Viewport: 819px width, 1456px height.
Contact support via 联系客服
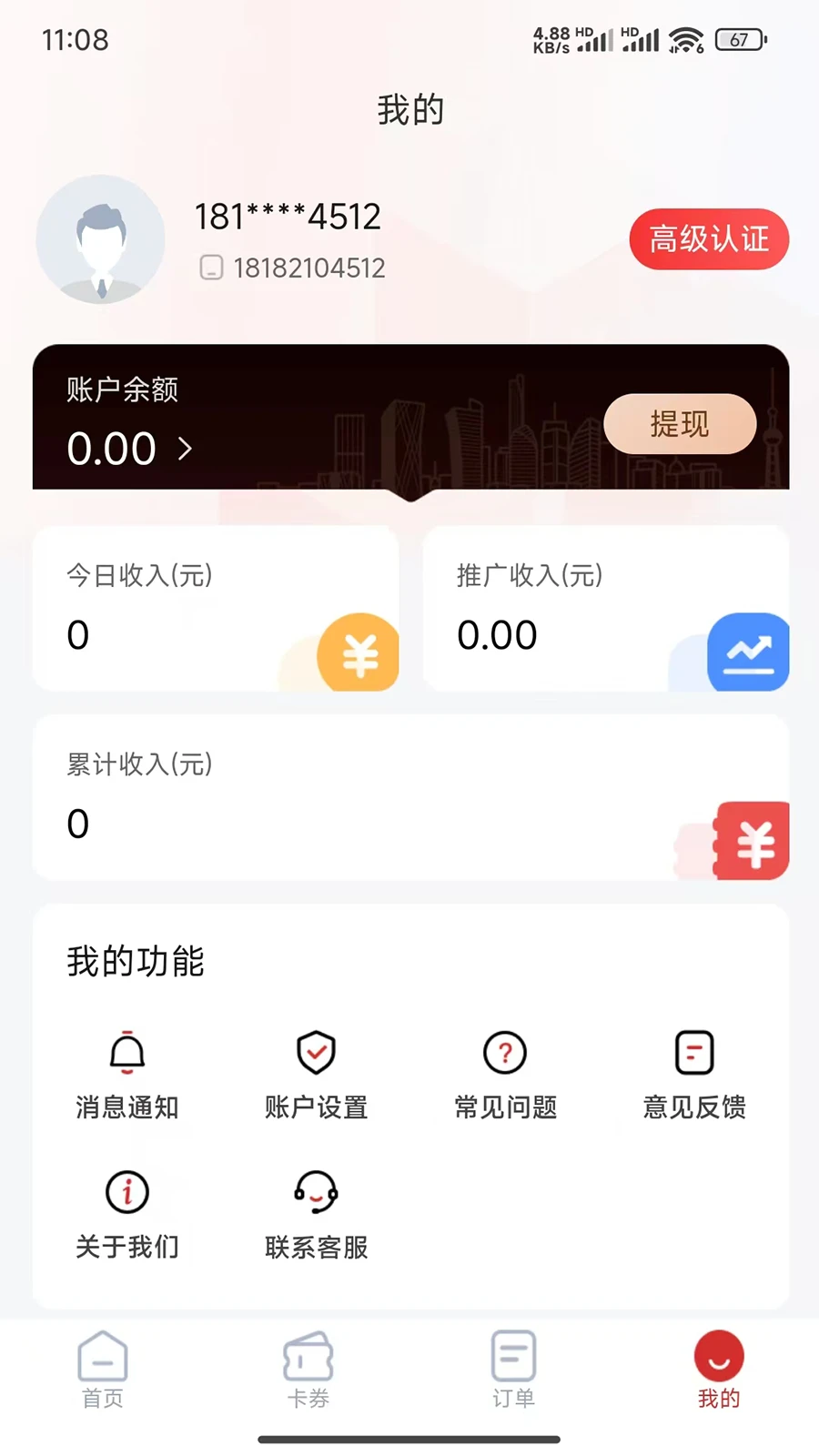point(316,1214)
